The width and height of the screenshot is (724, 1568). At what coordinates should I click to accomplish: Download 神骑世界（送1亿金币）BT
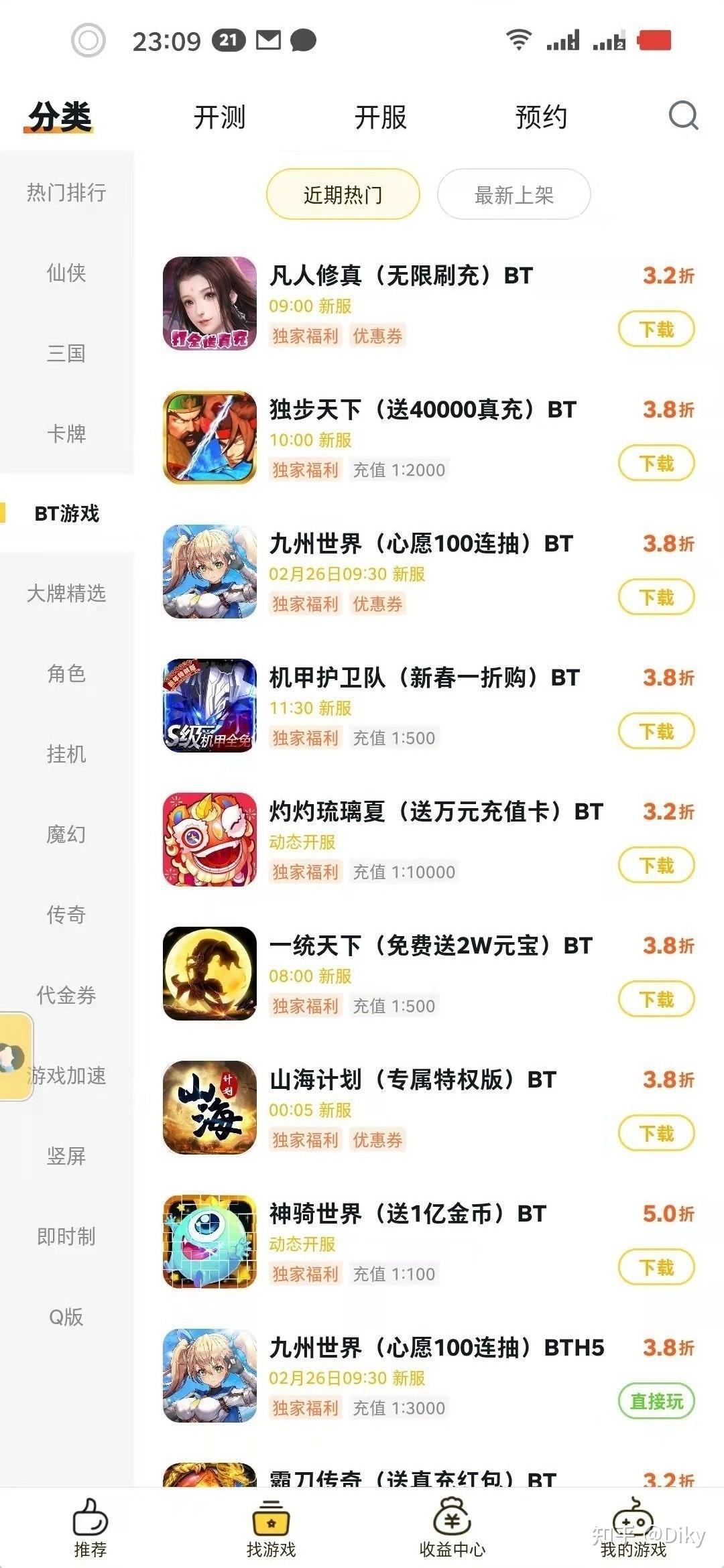click(x=656, y=1267)
